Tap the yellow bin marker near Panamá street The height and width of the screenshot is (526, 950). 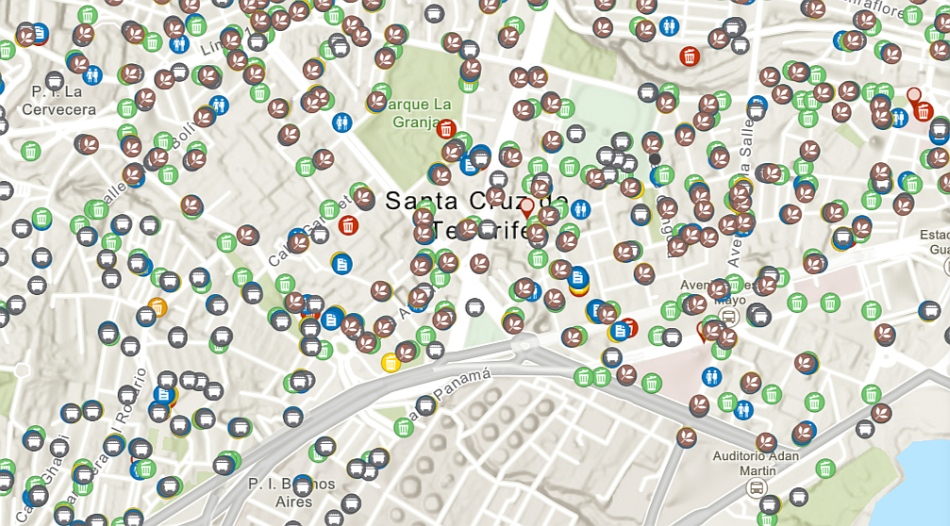[x=389, y=362]
